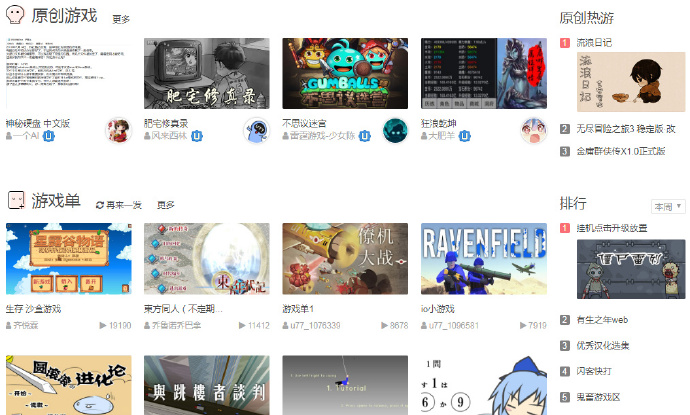Open 更多 link beside 游戏单

click(166, 204)
